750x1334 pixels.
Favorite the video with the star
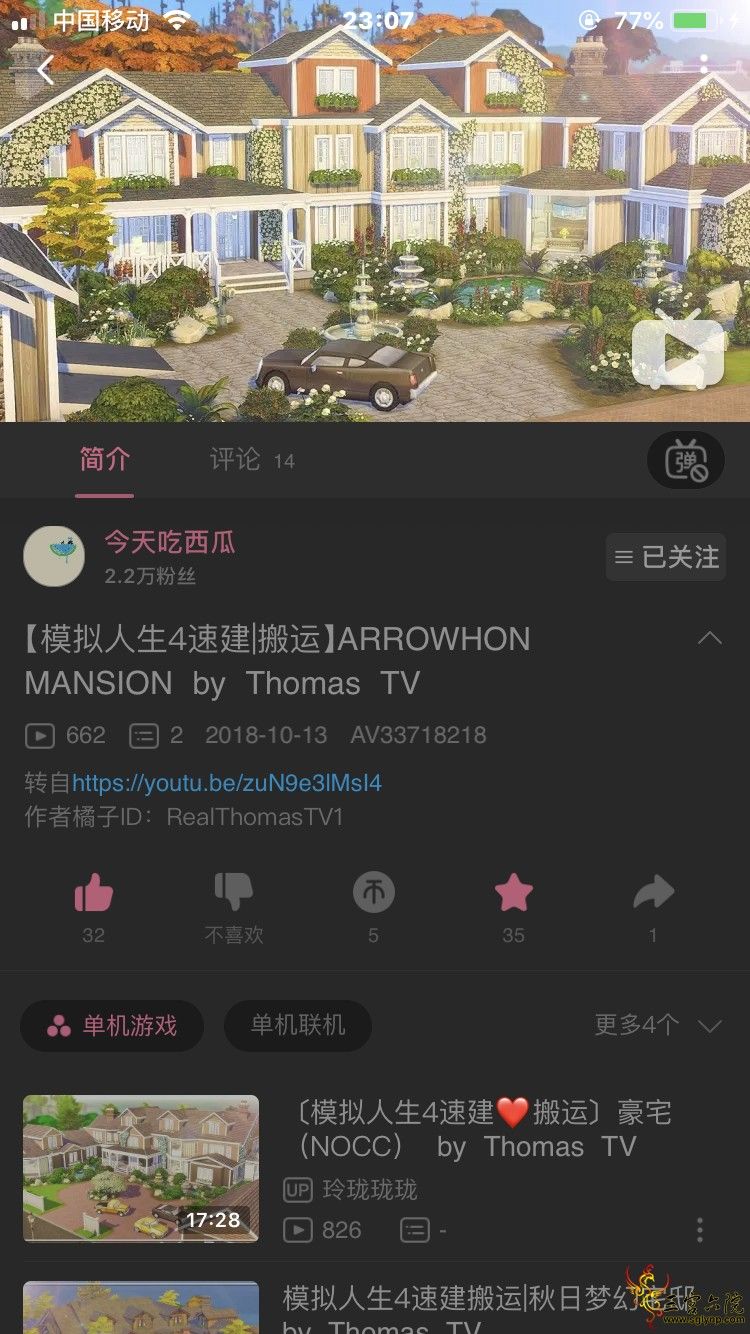[513, 893]
